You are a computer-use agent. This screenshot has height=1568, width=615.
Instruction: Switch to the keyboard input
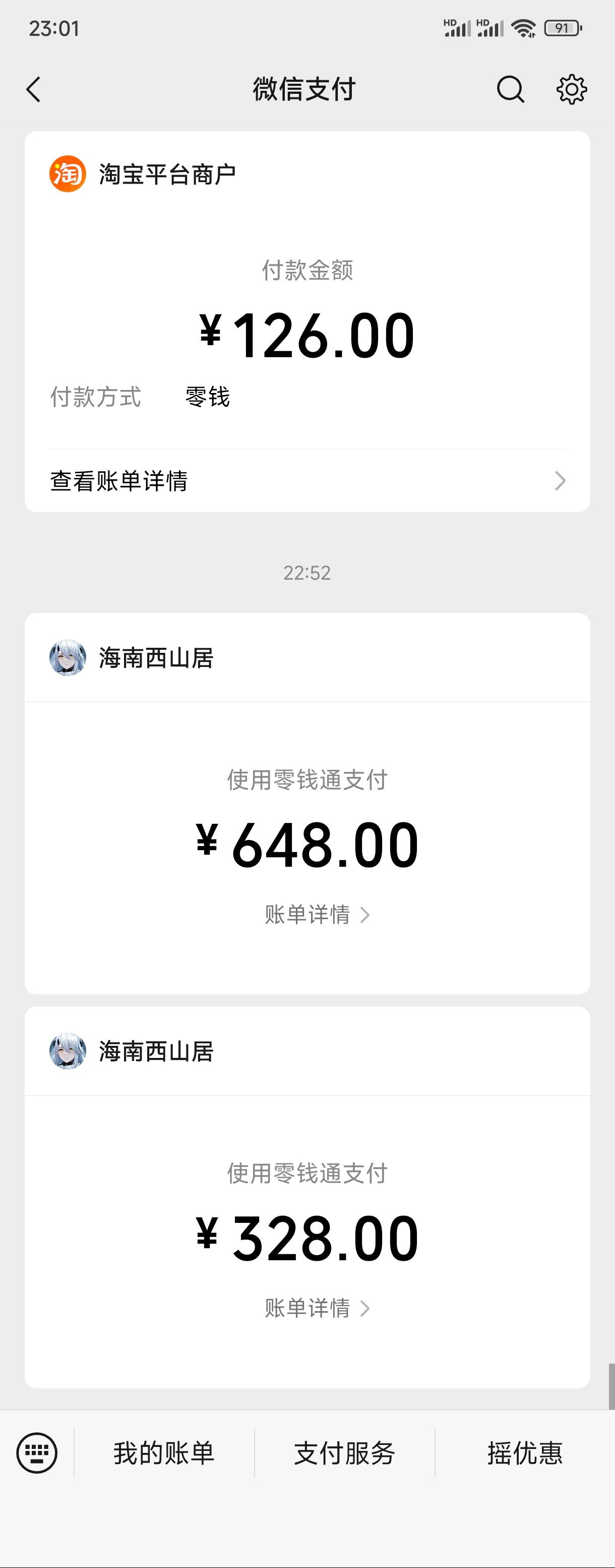tap(37, 1453)
